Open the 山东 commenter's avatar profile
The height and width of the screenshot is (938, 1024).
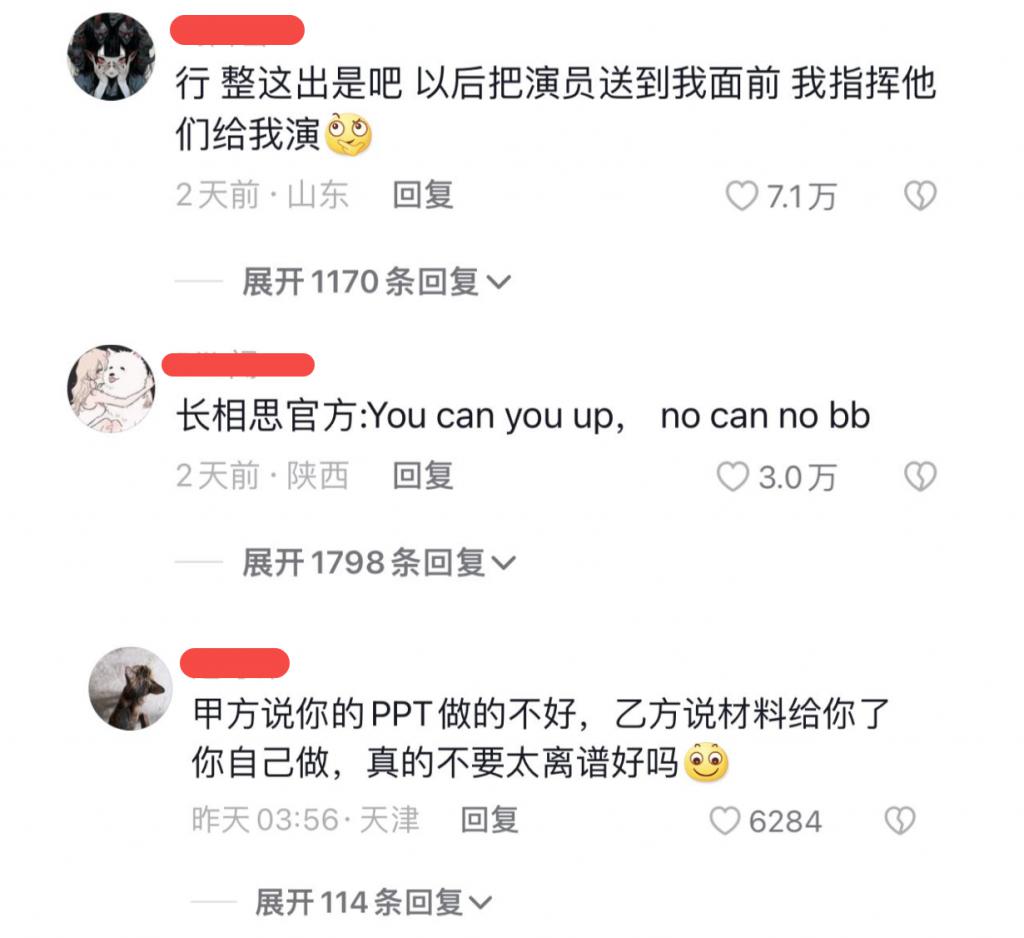coord(111,57)
